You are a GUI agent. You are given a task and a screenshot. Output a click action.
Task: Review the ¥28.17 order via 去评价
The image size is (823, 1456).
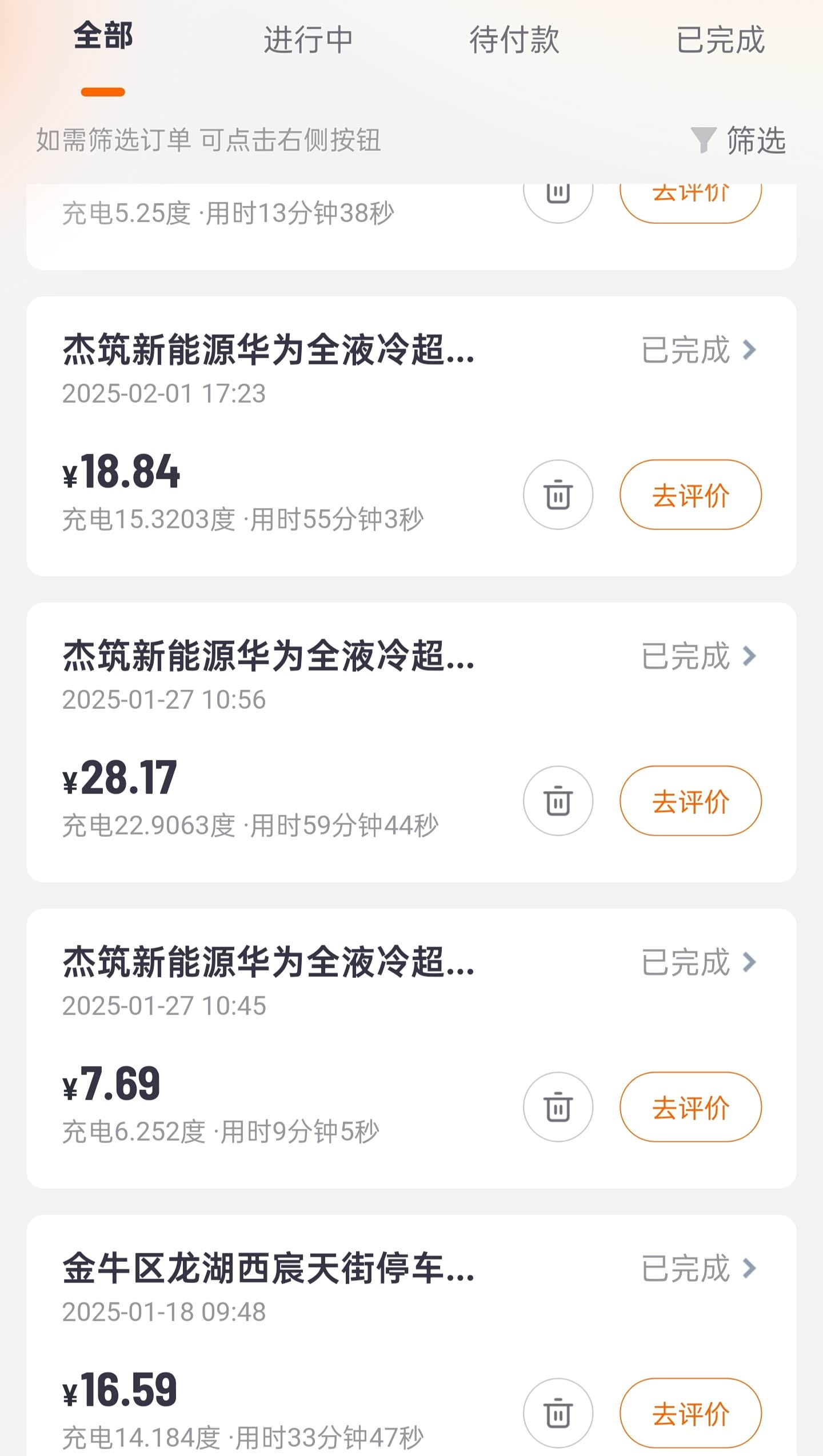tap(690, 801)
